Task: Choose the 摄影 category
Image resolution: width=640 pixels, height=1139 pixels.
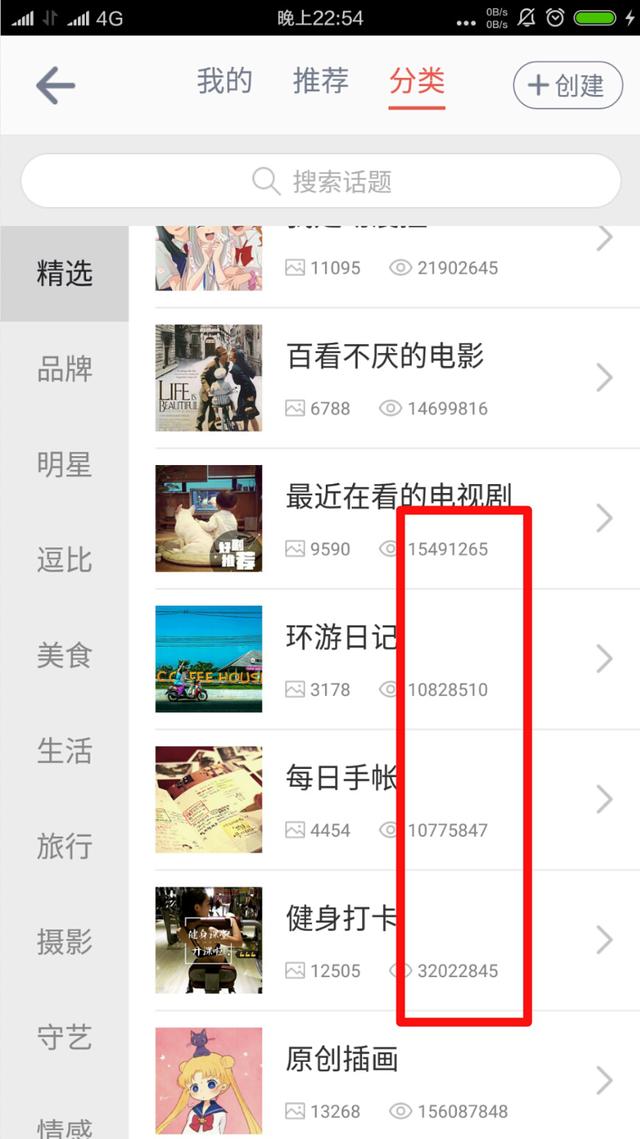Action: point(65,942)
